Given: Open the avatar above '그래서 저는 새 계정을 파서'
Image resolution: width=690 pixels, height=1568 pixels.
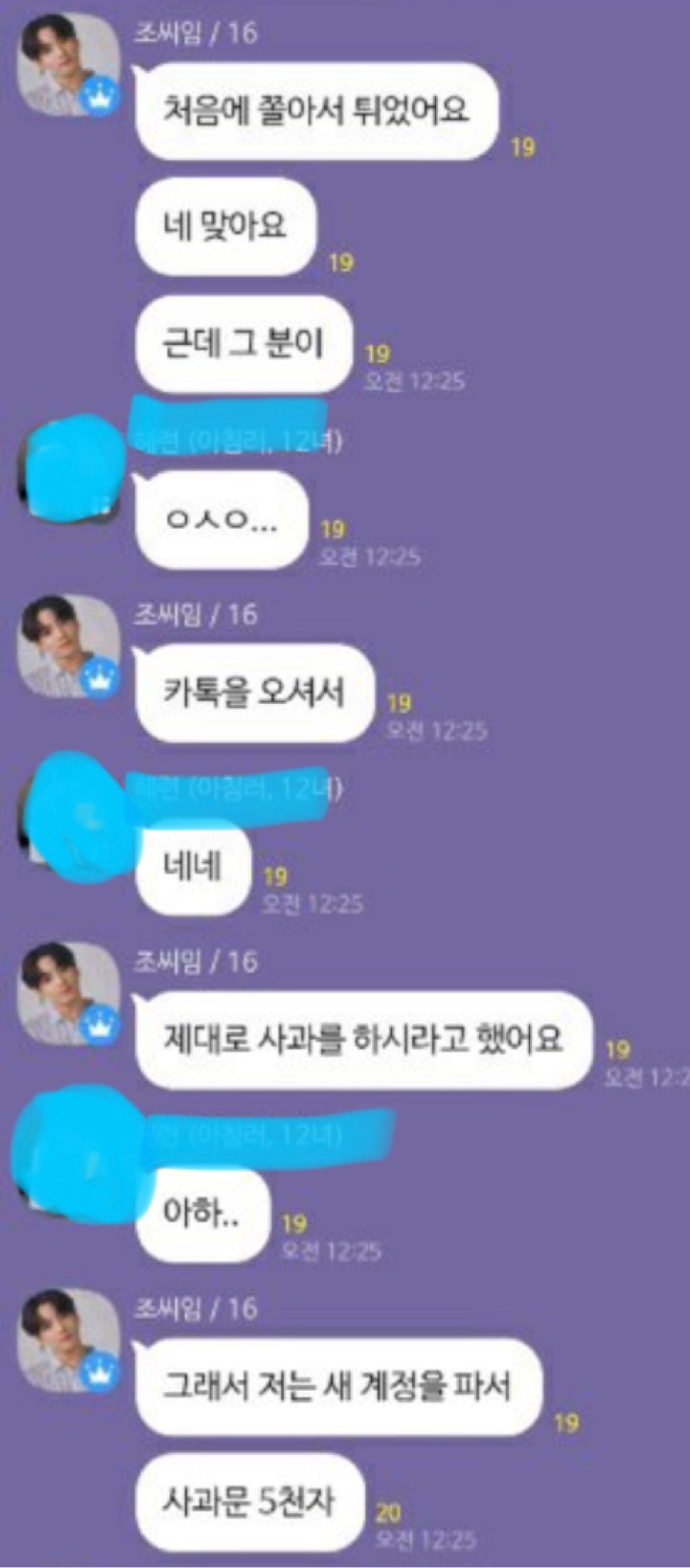Looking at the screenshot, I should coord(69,1340).
